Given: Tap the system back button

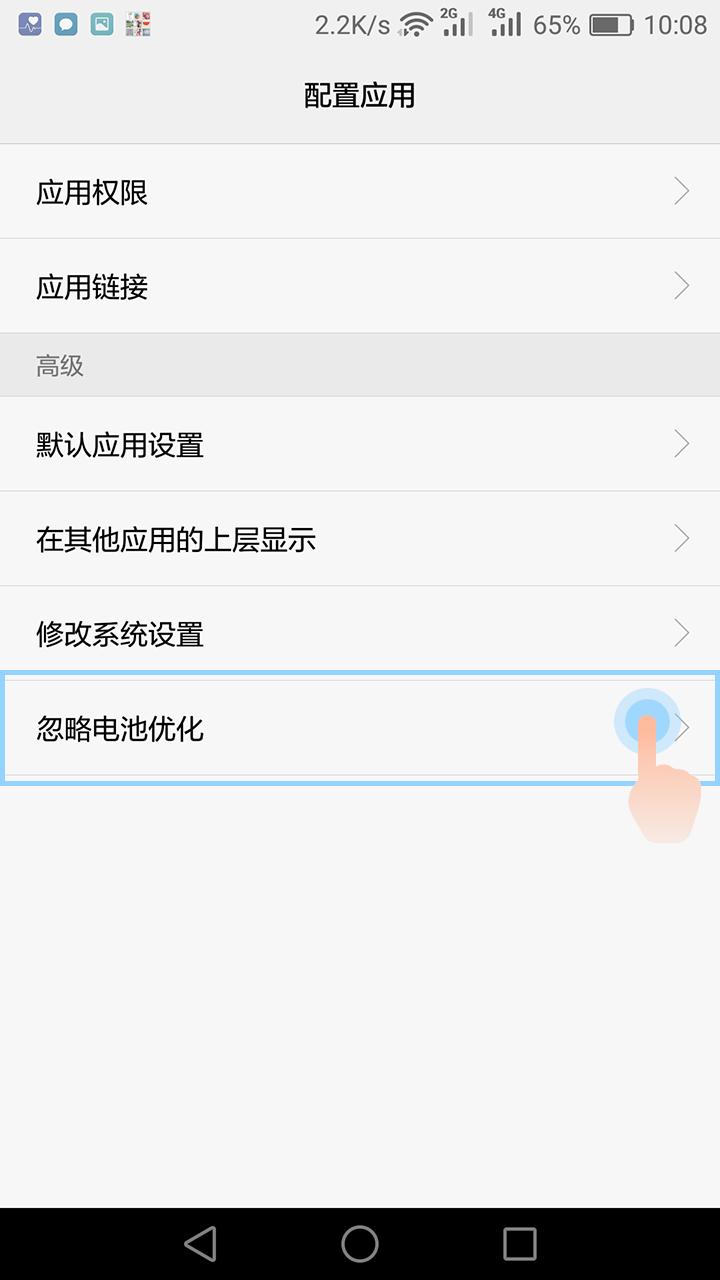Looking at the screenshot, I should pos(200,1244).
